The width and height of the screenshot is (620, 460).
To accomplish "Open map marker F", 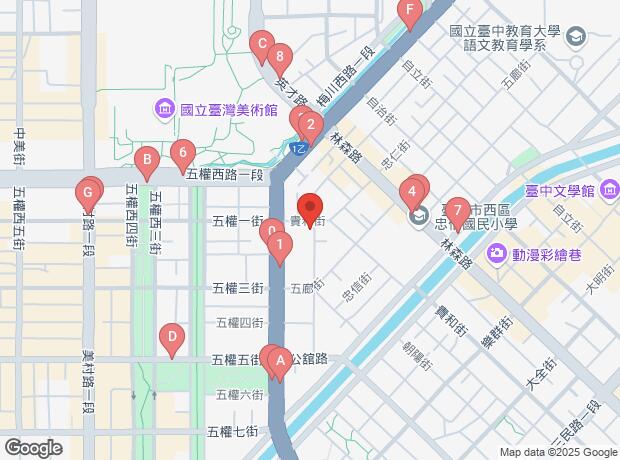I will click(x=408, y=12).
